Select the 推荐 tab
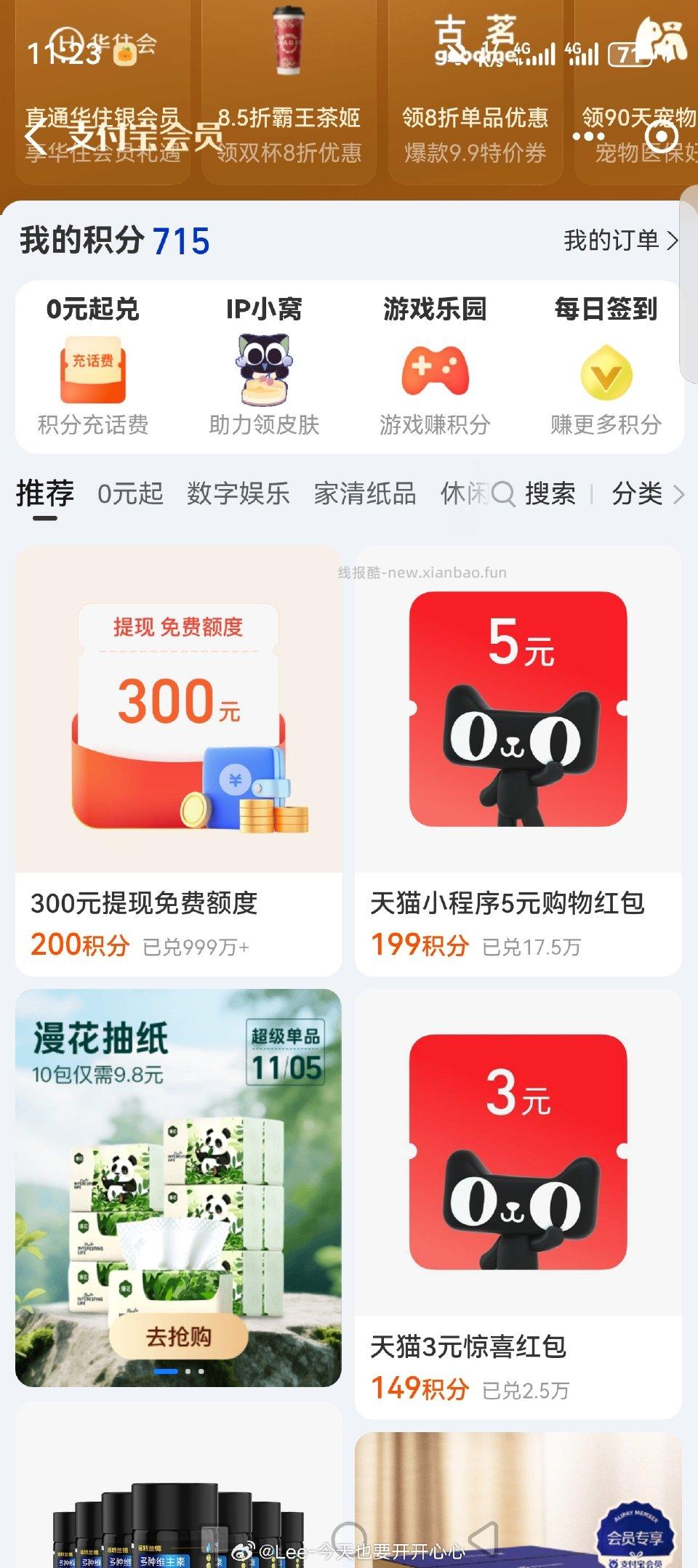This screenshot has height=1568, width=698. point(45,493)
